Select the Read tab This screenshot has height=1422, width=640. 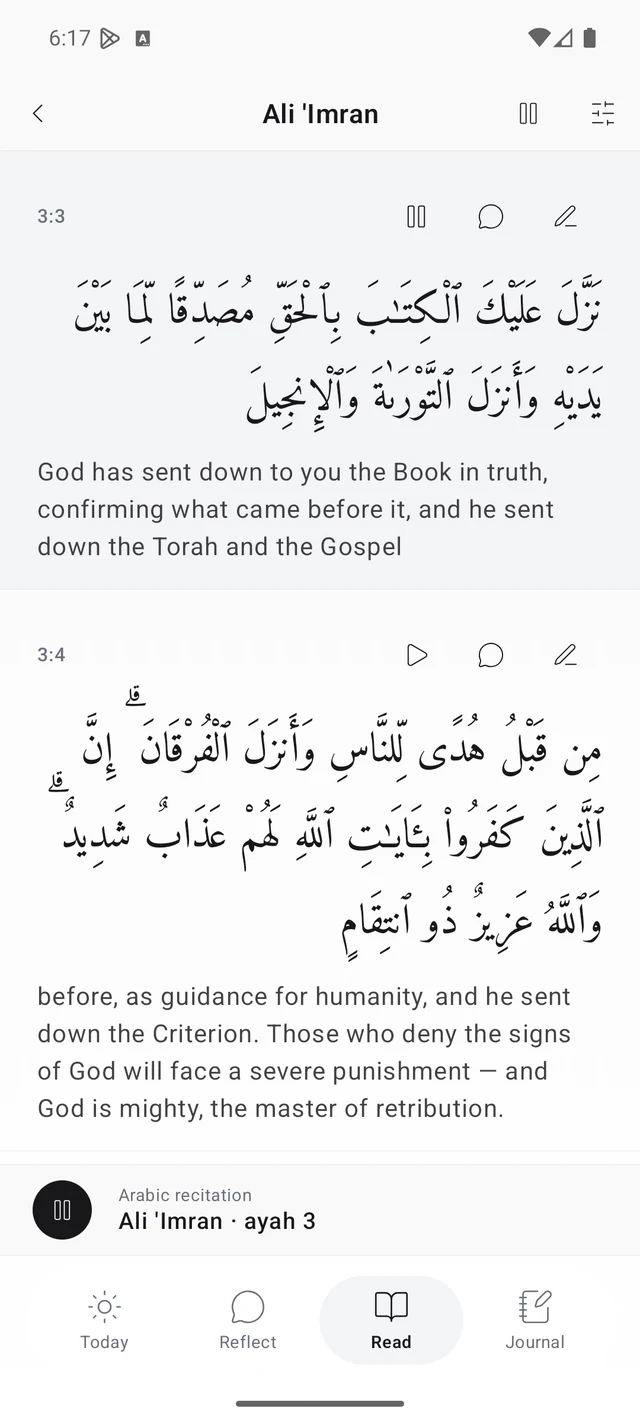click(391, 1320)
